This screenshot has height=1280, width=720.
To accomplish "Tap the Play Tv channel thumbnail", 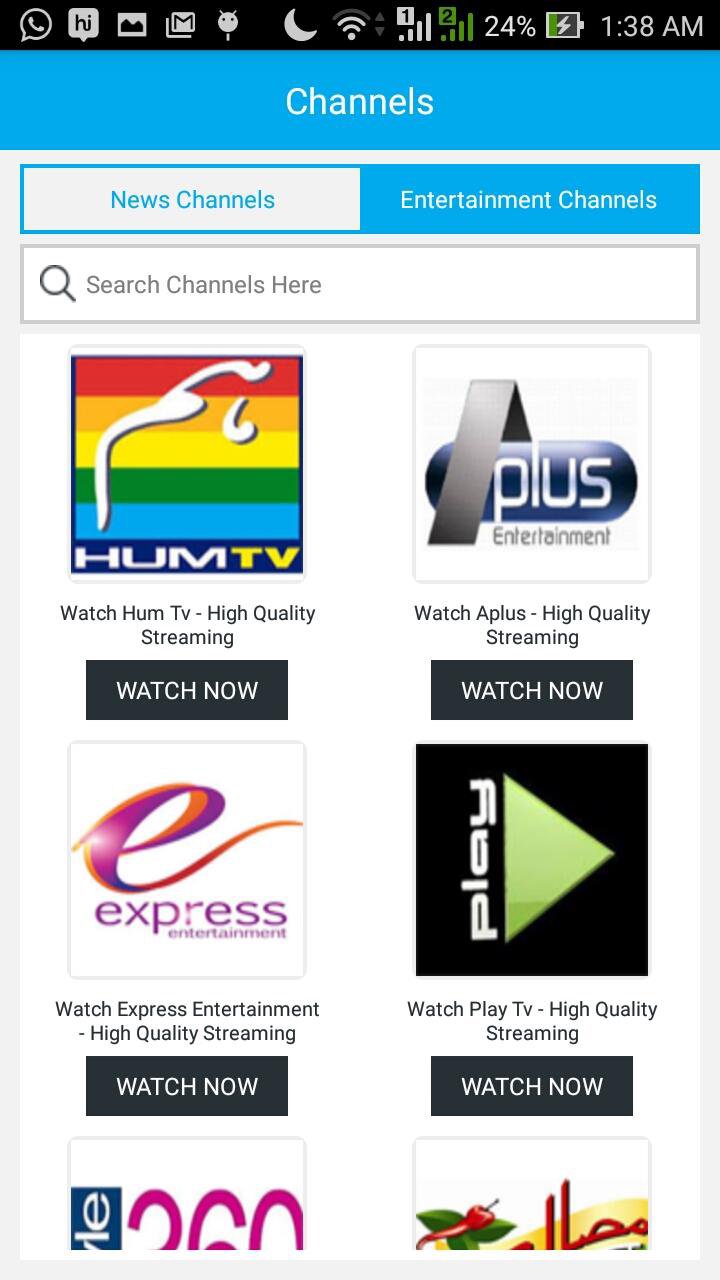I will pos(531,859).
